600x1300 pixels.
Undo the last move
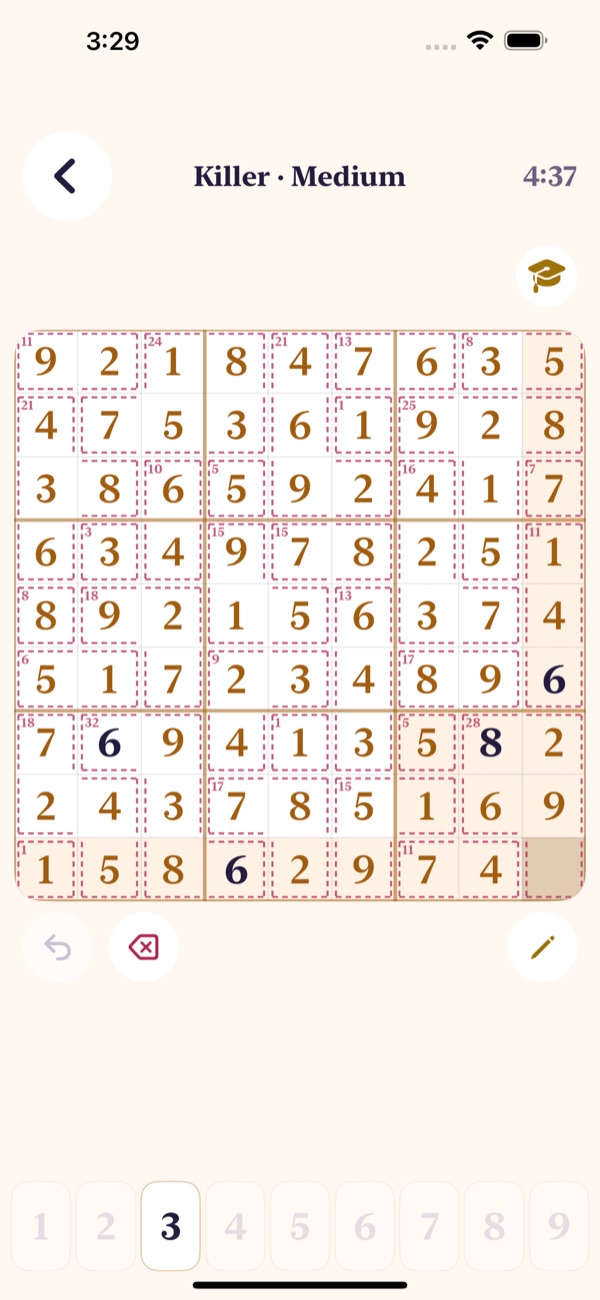(58, 946)
